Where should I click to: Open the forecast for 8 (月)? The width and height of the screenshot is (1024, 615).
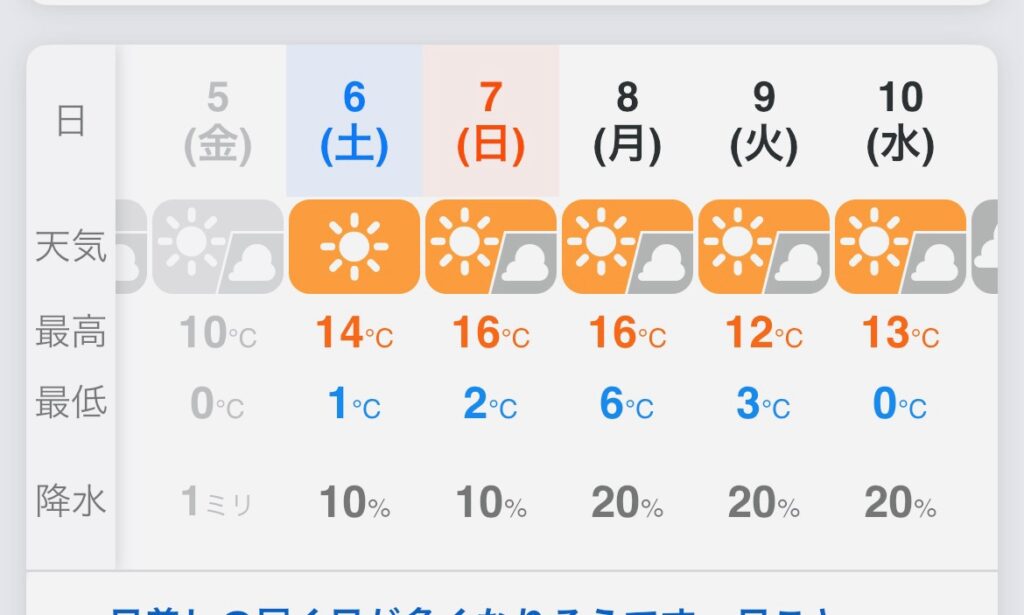tap(627, 122)
